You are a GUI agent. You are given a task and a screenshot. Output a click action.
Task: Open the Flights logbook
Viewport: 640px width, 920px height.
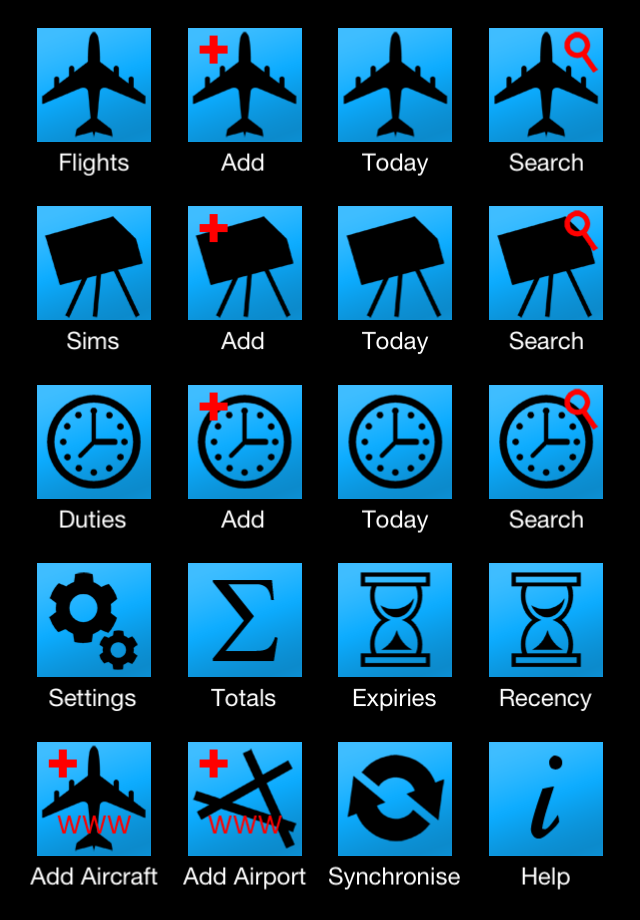[94, 85]
